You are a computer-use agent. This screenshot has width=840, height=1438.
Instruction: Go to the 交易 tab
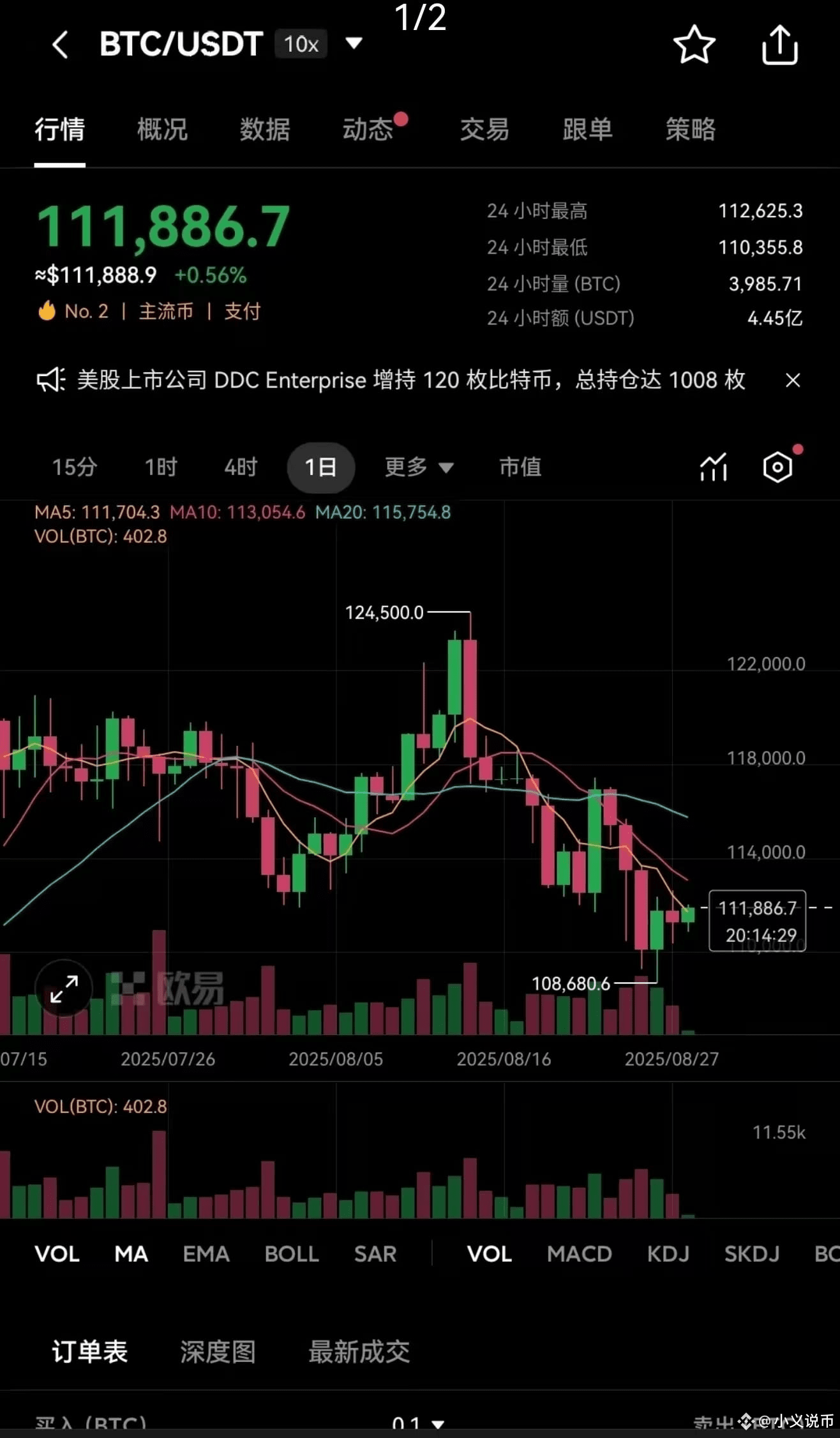[484, 129]
